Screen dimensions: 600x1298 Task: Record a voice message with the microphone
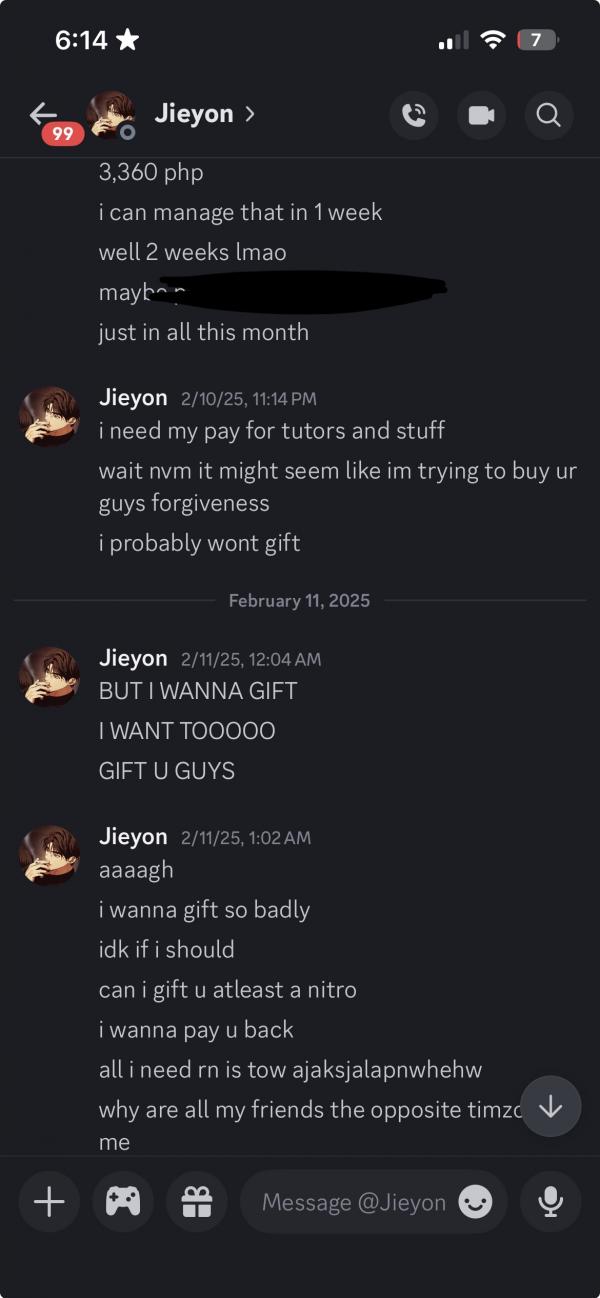pos(550,1201)
